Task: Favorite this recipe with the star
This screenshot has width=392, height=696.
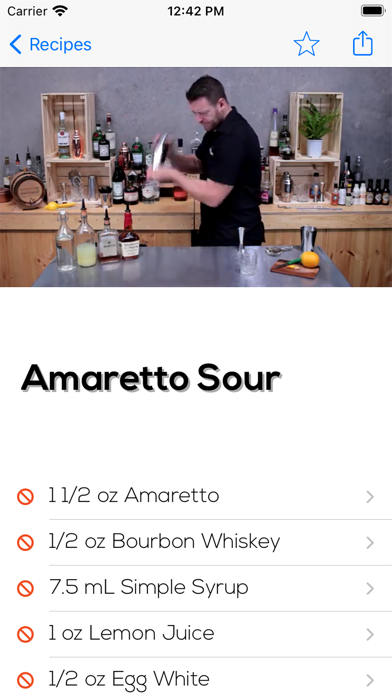Action: [x=306, y=44]
